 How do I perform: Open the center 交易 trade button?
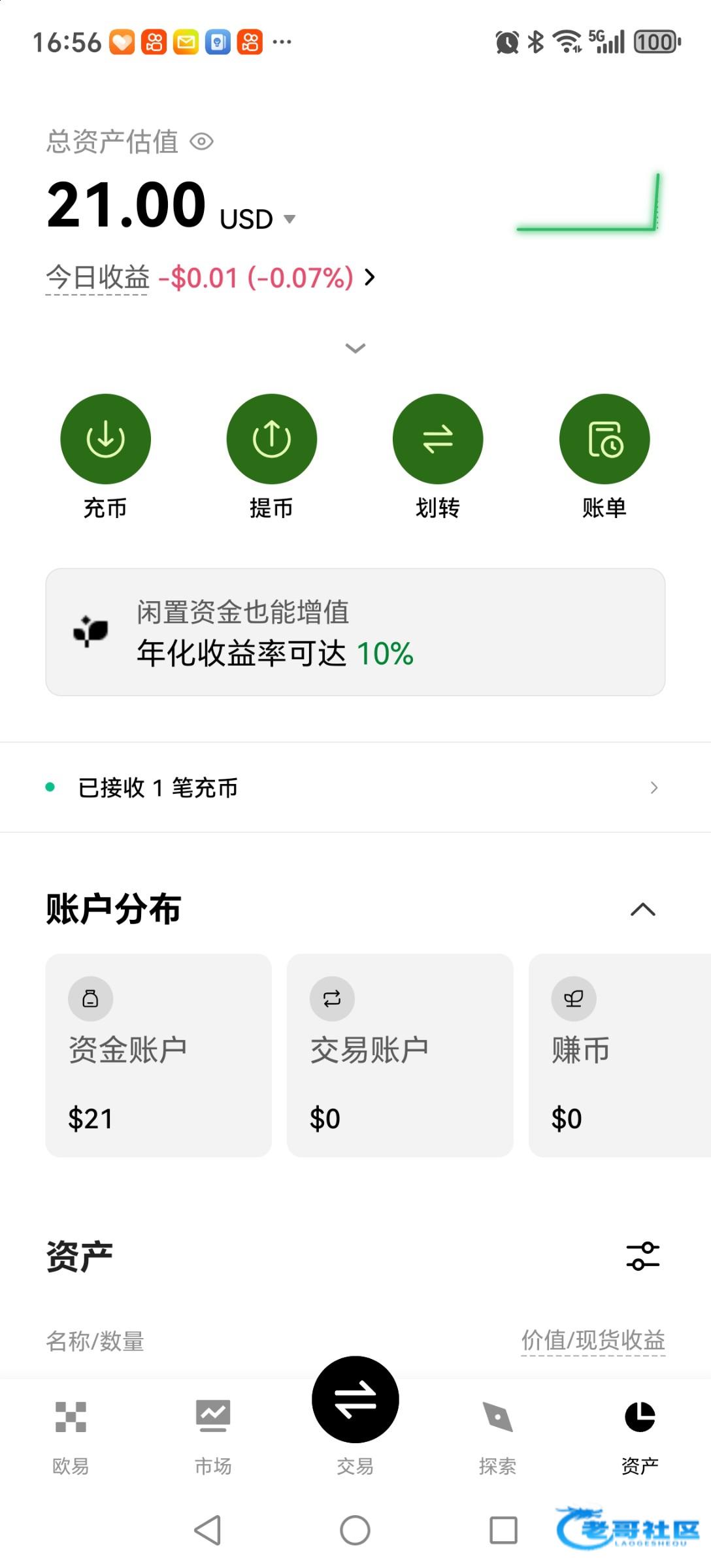tap(355, 1399)
